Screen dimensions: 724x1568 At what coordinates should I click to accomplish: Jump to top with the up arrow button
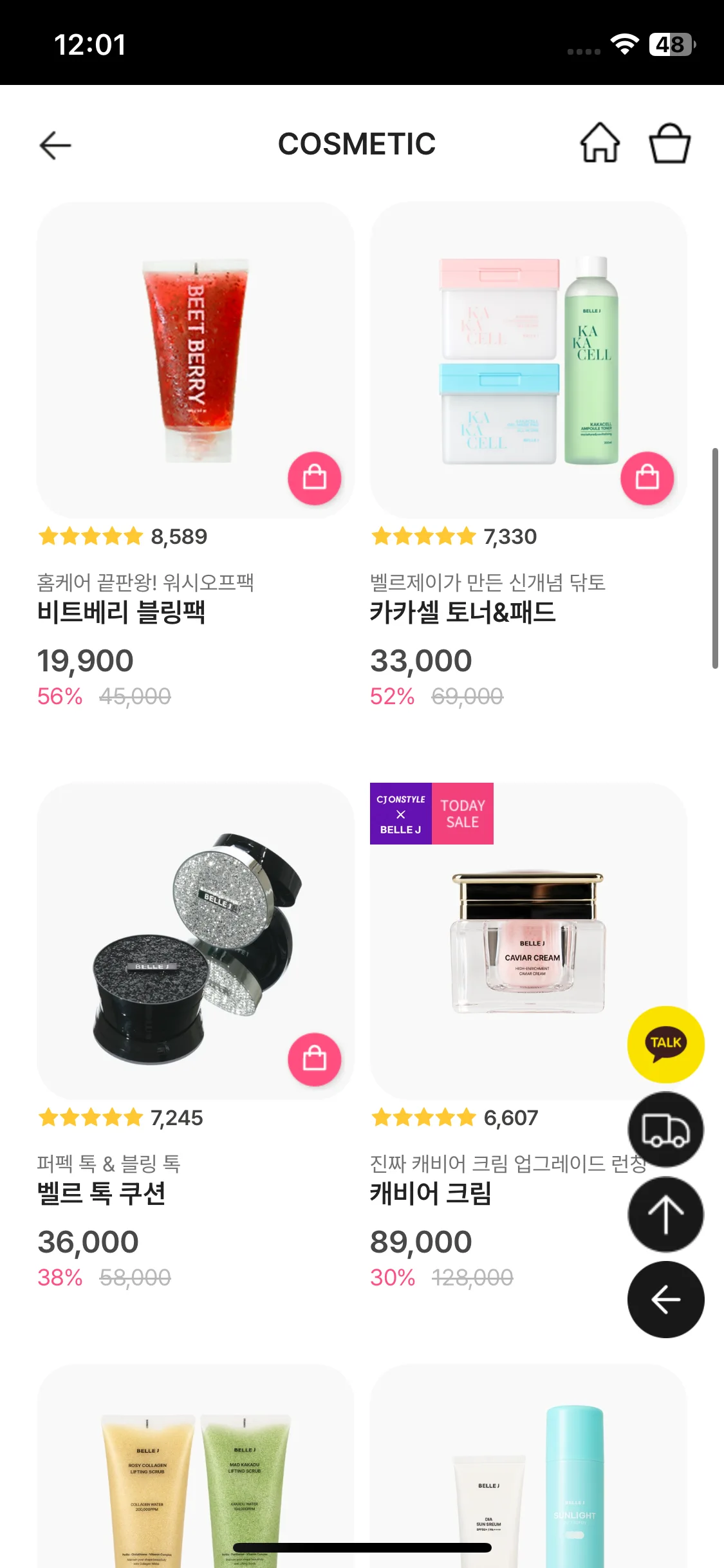point(665,1215)
